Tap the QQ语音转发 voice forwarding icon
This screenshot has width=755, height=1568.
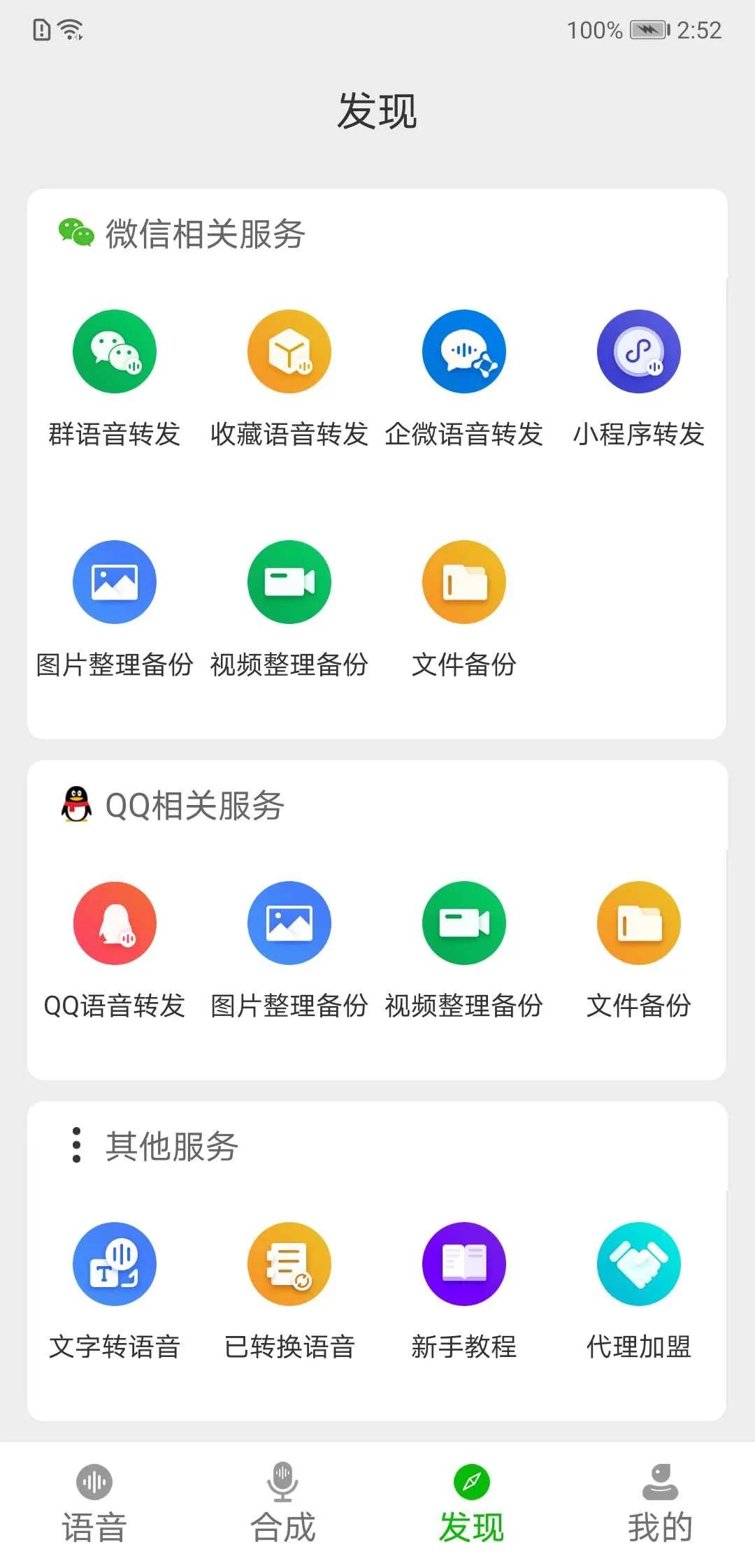(115, 922)
